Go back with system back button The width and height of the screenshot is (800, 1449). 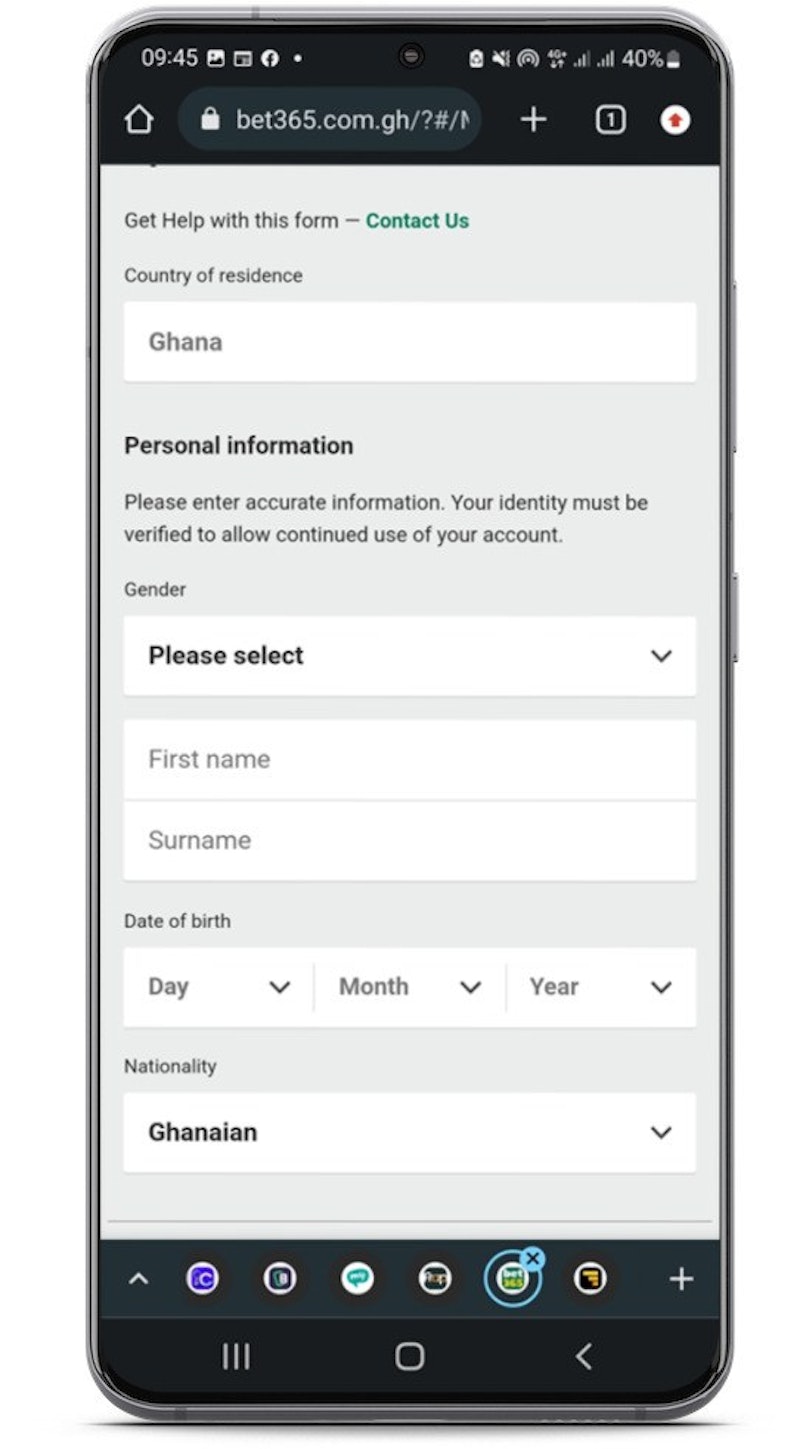pyautogui.click(x=584, y=1356)
